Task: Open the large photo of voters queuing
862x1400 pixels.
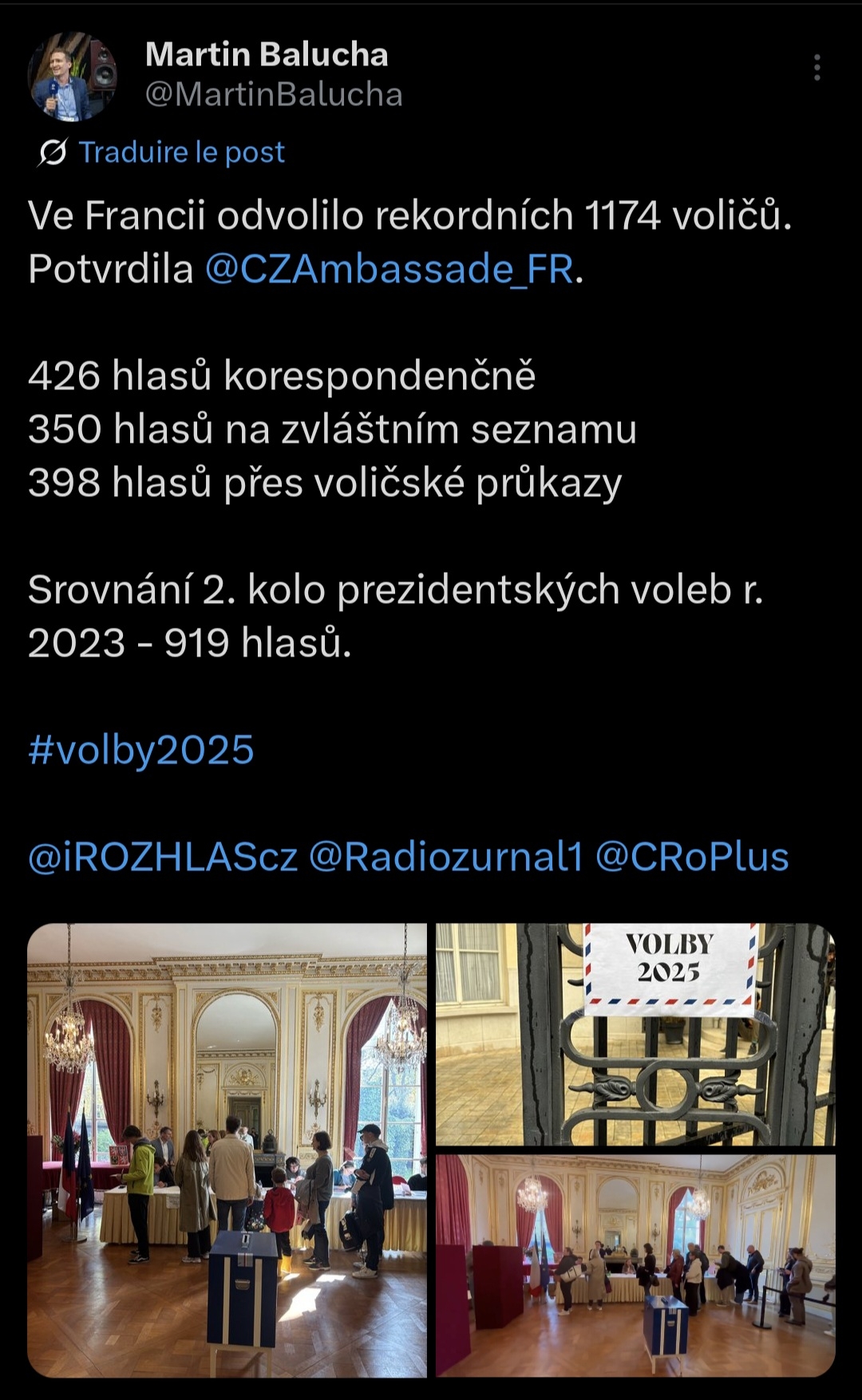Action: pos(227,1150)
